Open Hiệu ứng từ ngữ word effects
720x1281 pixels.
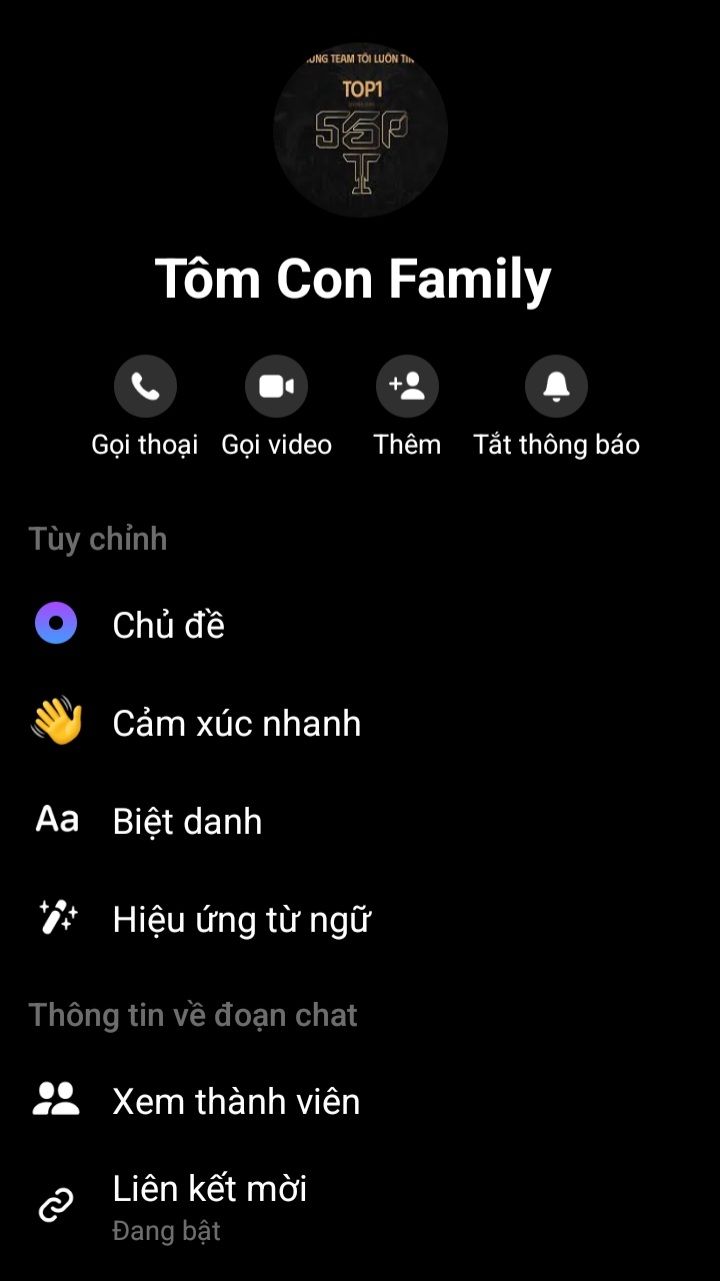click(241, 919)
